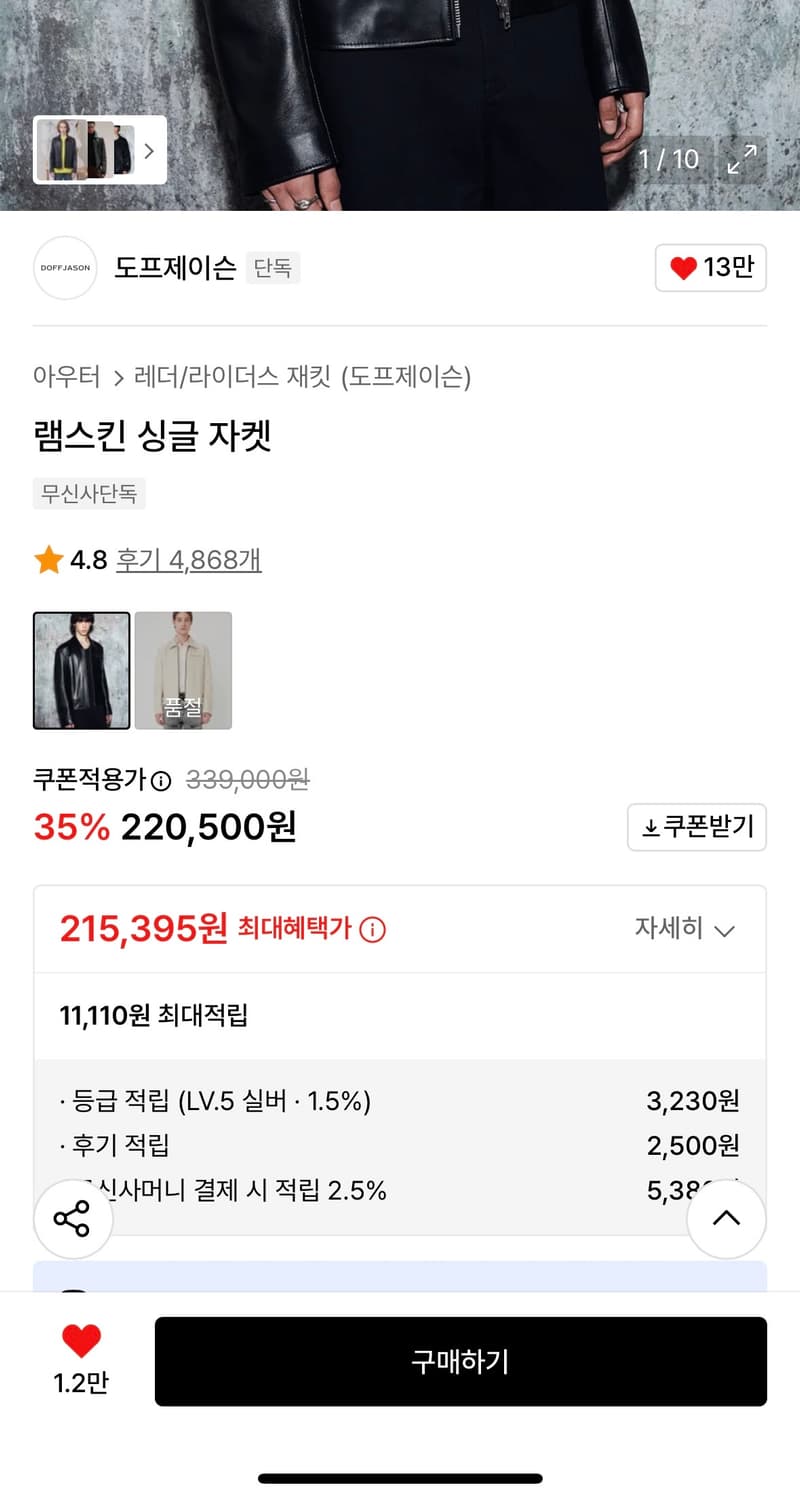The image size is (800, 1500).
Task: Tap the 무신사단독 label badge
Action: click(x=88, y=494)
